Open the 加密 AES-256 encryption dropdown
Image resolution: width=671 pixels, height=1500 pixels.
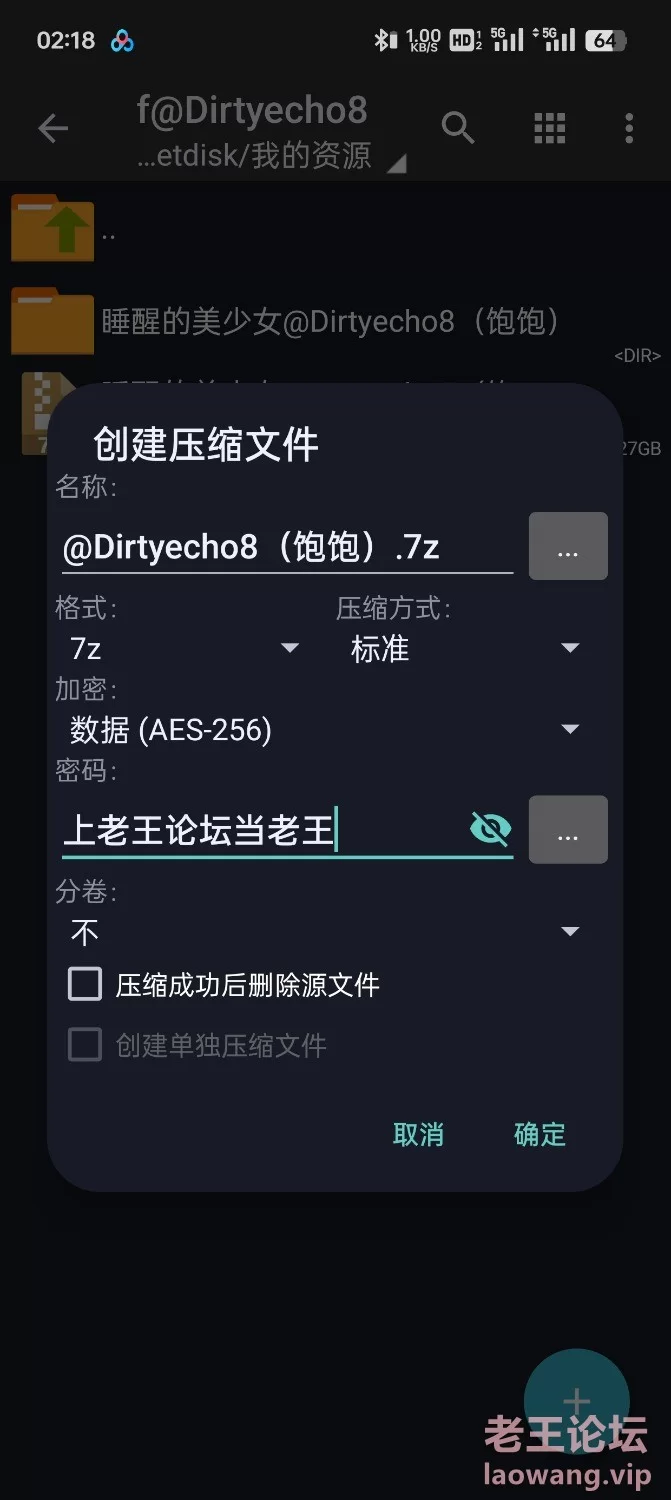(x=324, y=730)
